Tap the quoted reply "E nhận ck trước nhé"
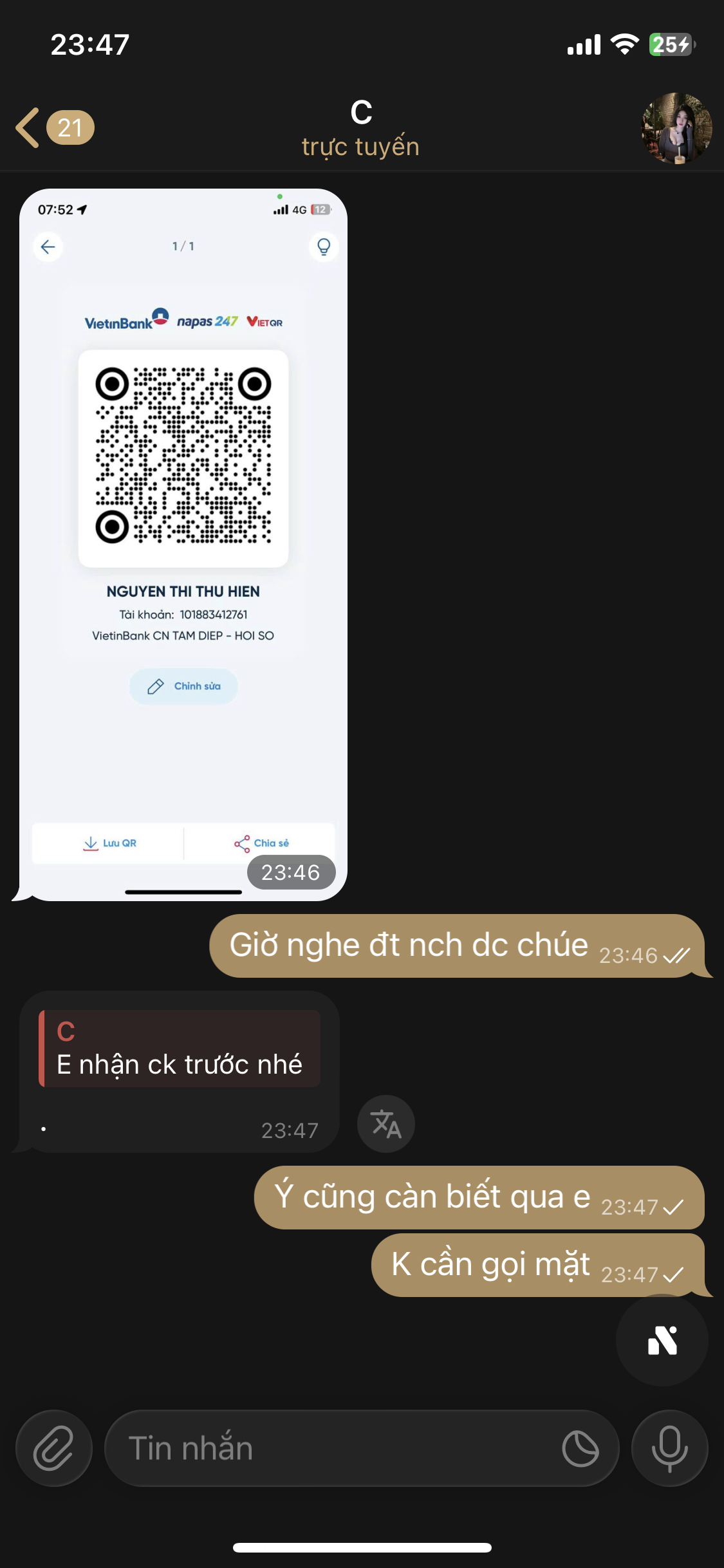 point(180,1049)
